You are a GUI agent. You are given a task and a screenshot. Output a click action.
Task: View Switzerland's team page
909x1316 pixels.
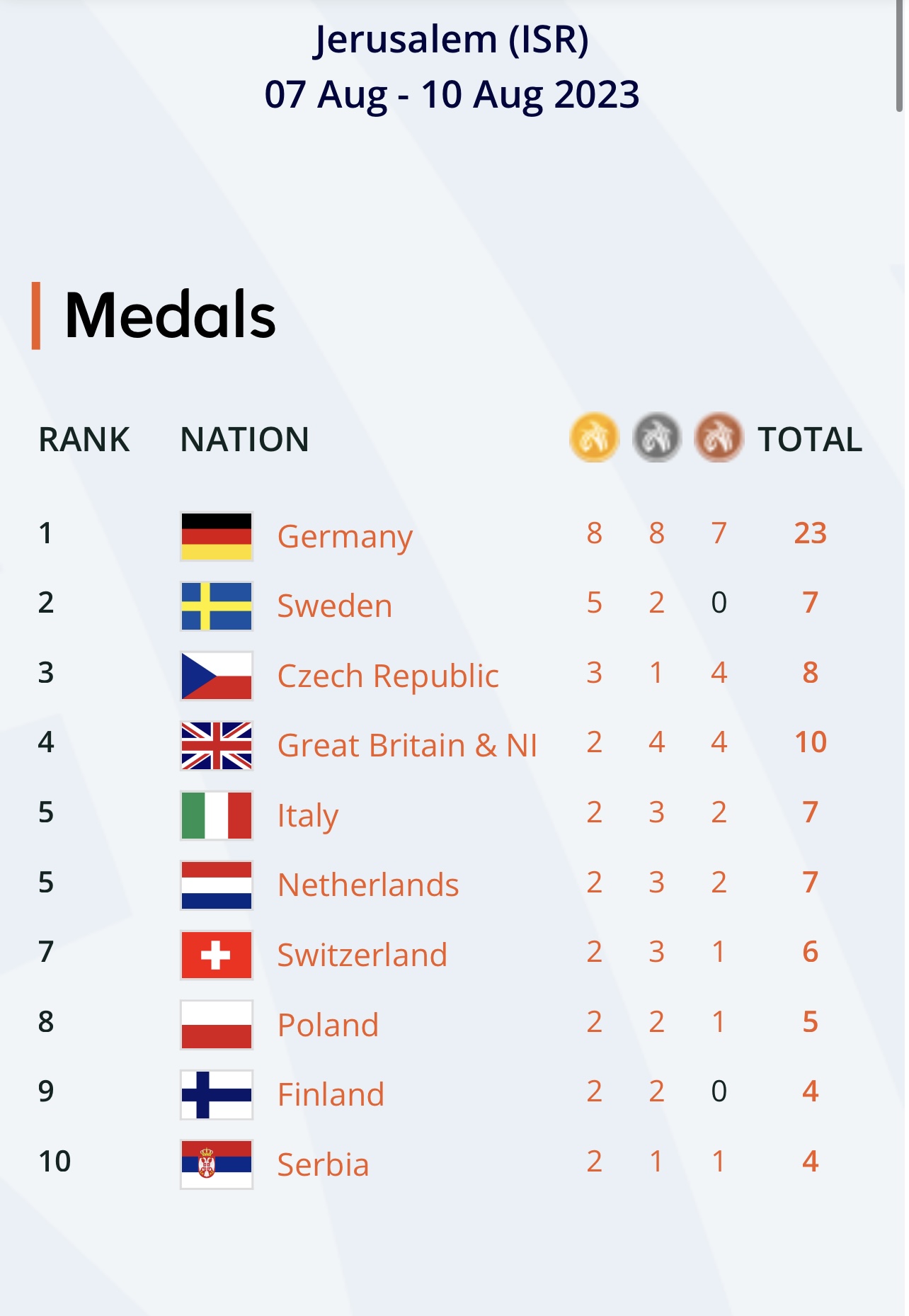tap(362, 954)
